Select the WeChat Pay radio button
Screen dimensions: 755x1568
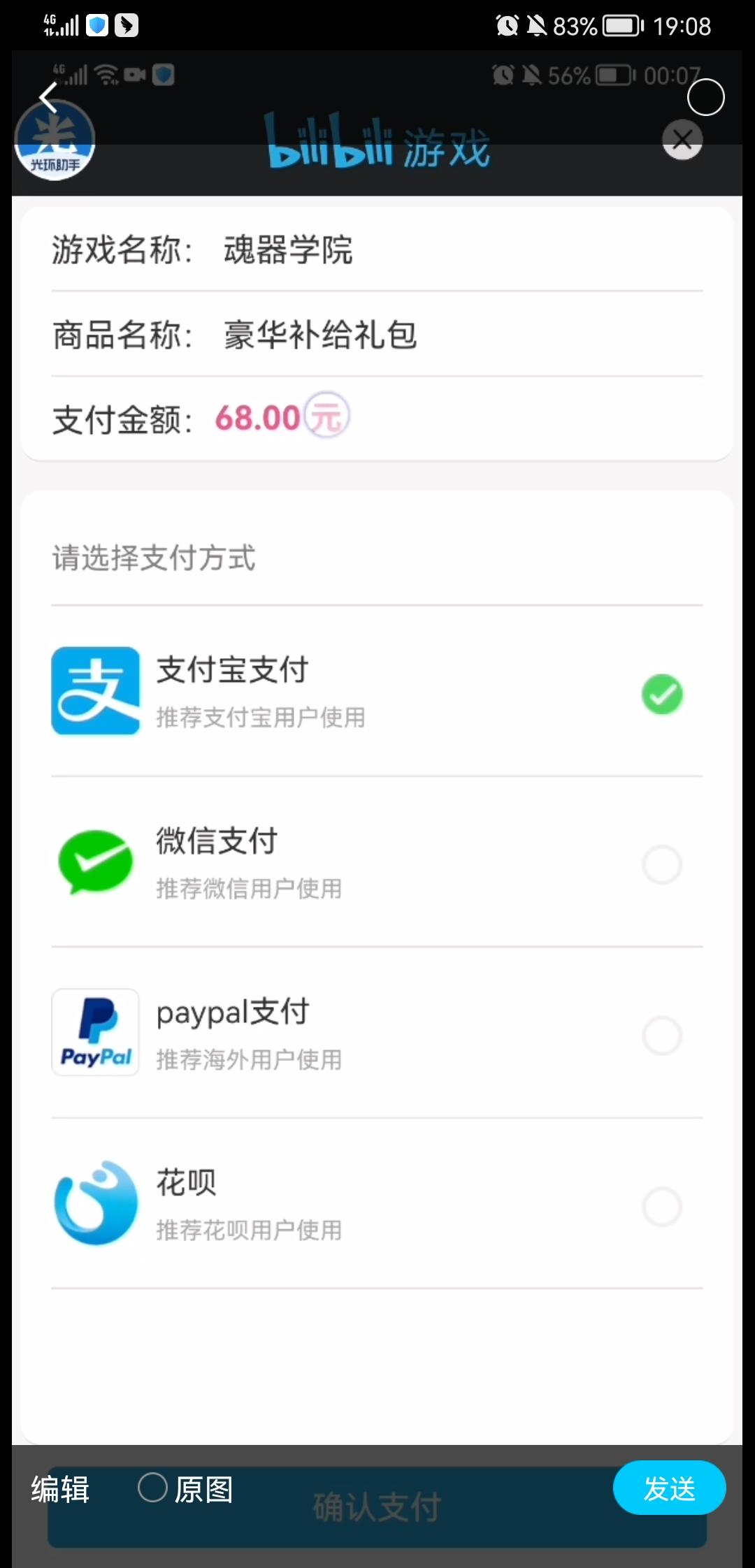[x=662, y=864]
